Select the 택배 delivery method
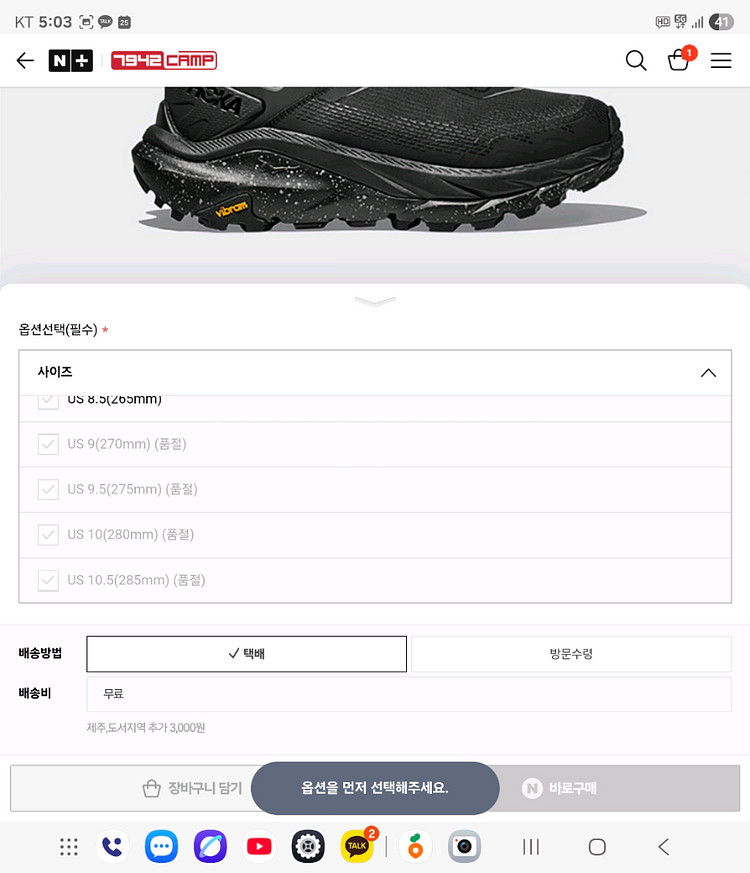The height and width of the screenshot is (873, 750). click(x=246, y=653)
